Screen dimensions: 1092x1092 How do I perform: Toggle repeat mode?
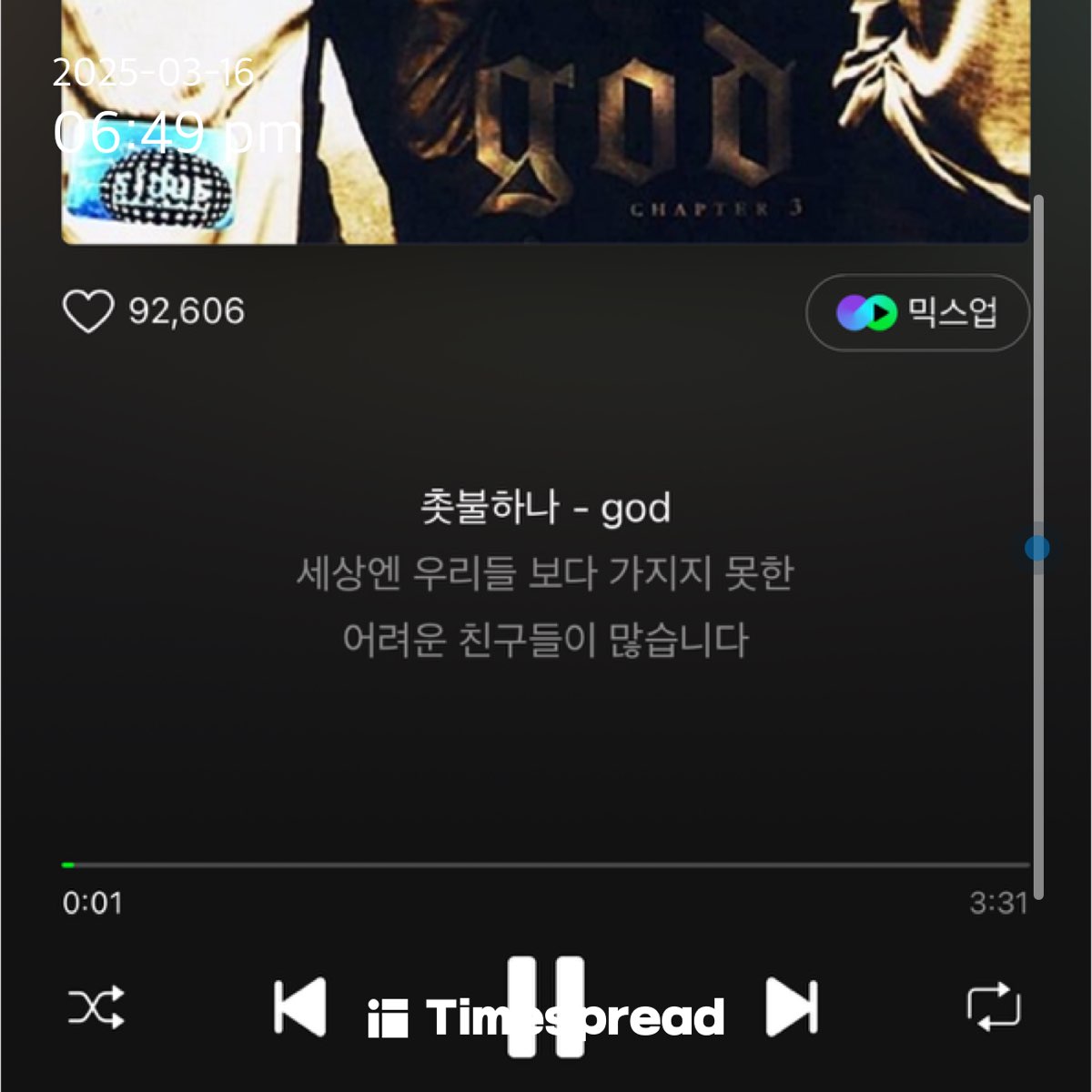(x=994, y=1007)
